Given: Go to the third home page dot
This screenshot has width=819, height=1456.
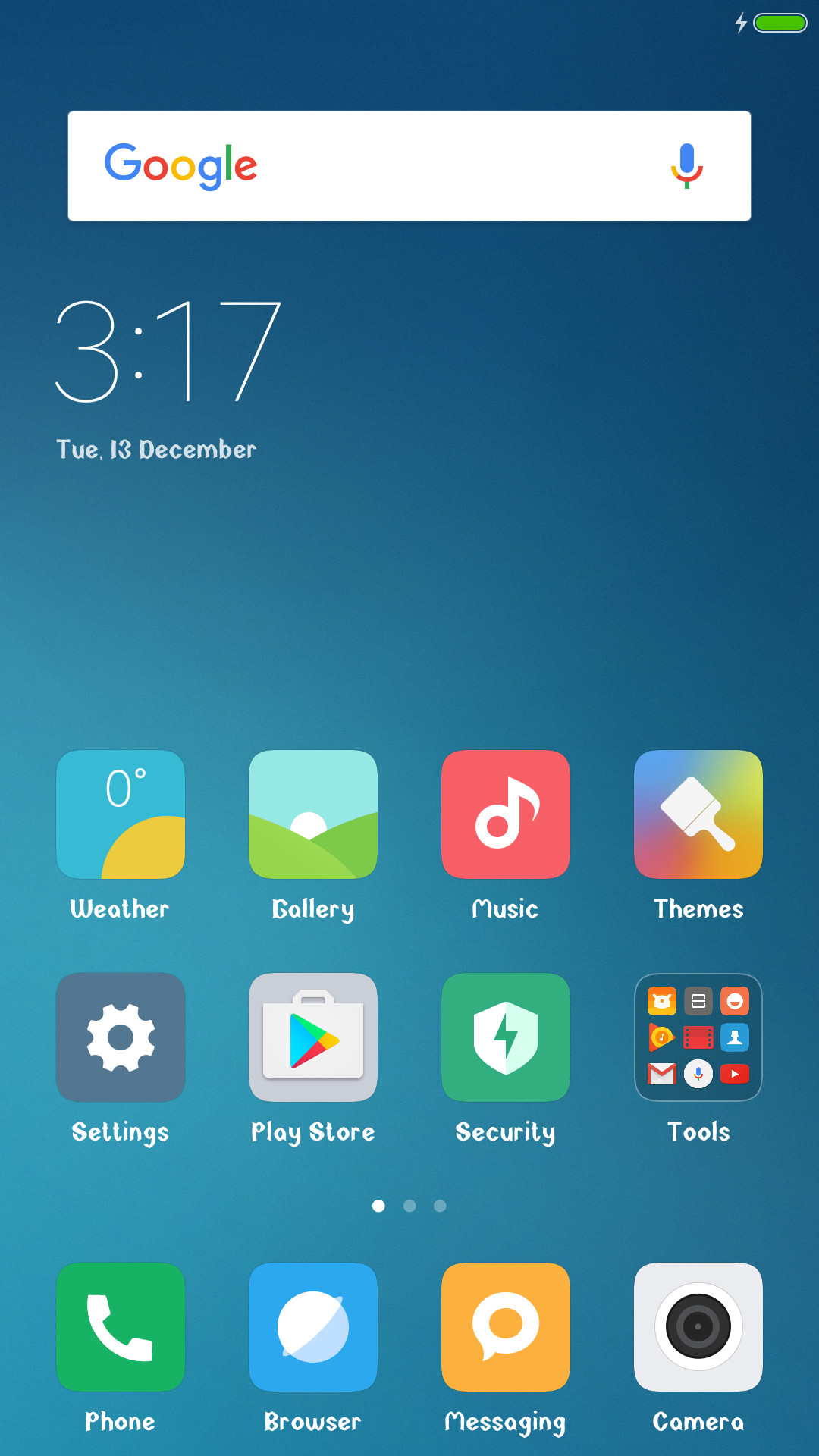Looking at the screenshot, I should [440, 1206].
